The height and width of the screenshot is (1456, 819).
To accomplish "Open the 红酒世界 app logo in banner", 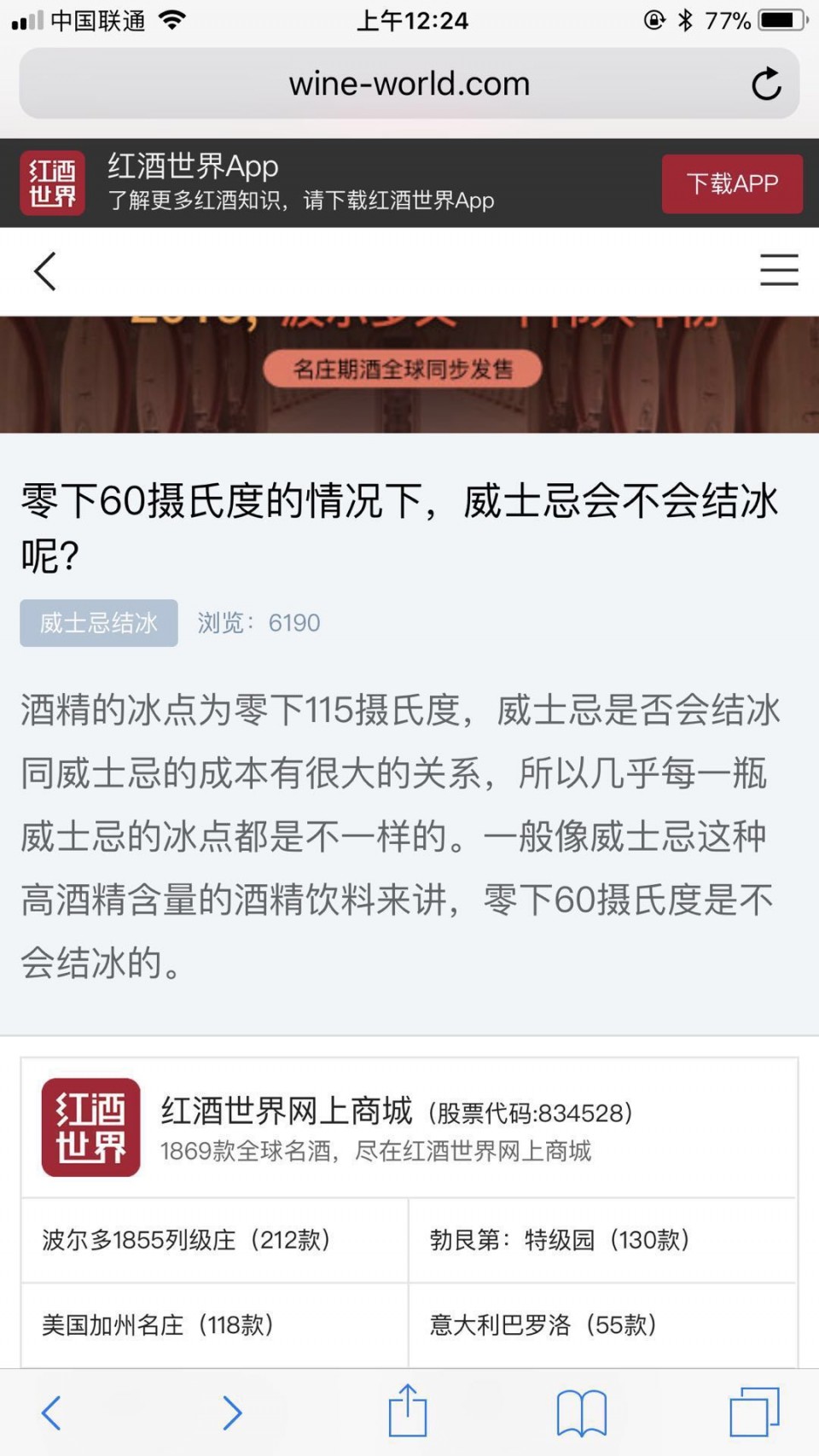I will [x=53, y=183].
